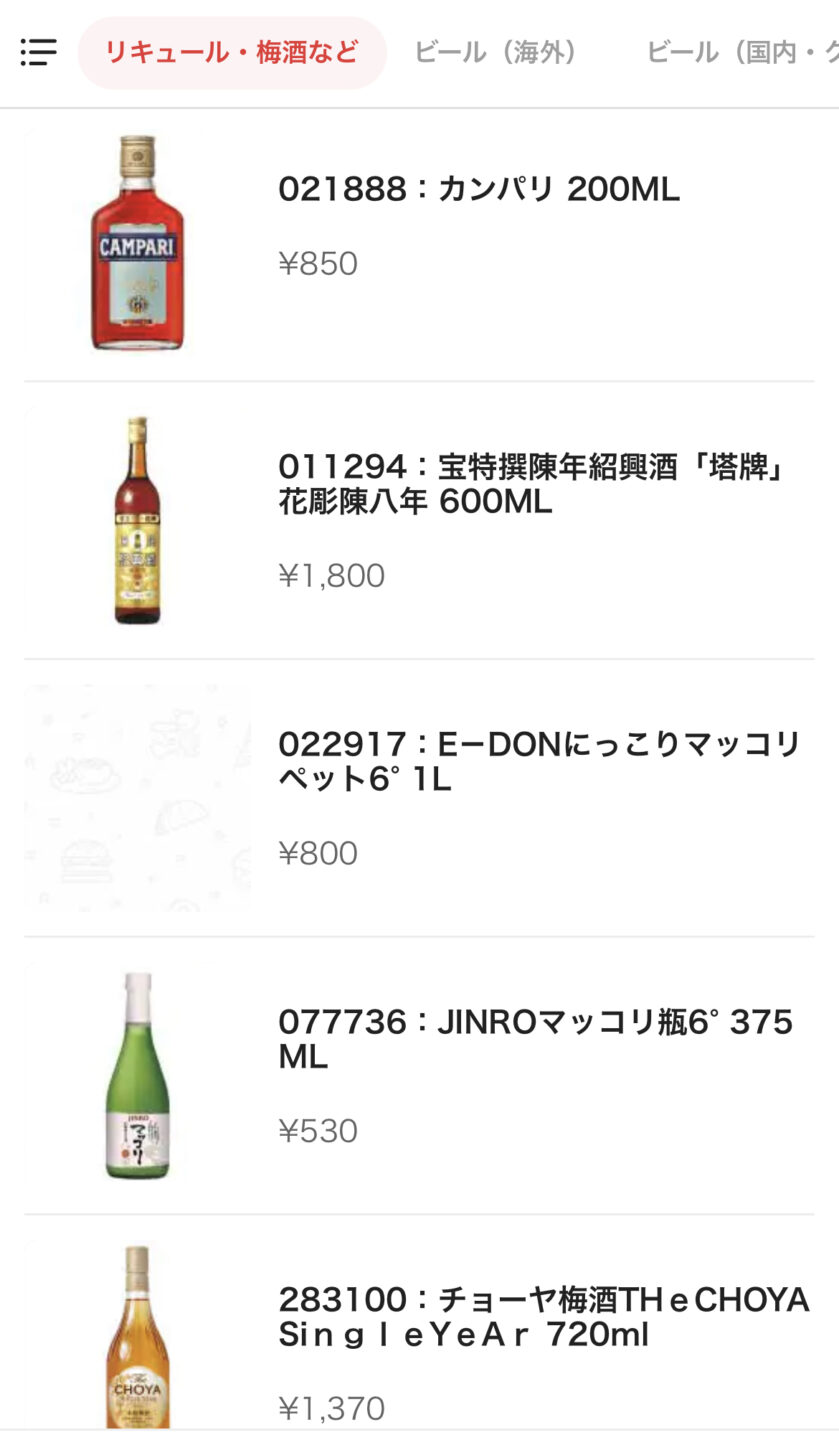Switch to the ビール（海外） tab
The width and height of the screenshot is (839, 1440).
[x=496, y=53]
